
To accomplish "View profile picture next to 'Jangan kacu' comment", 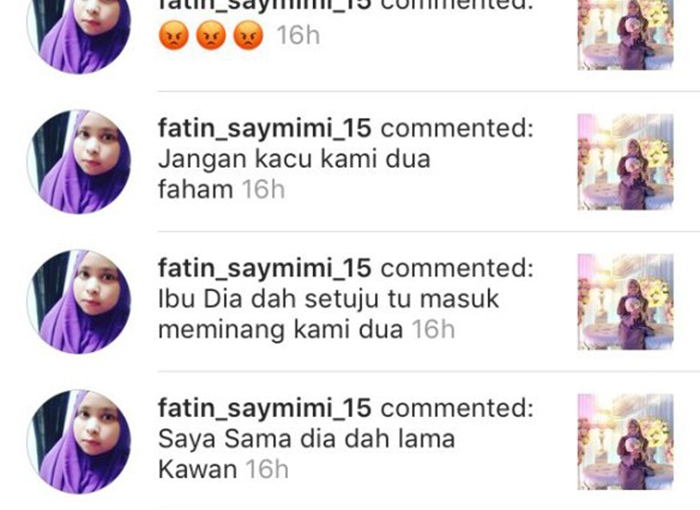I will coord(79,162).
